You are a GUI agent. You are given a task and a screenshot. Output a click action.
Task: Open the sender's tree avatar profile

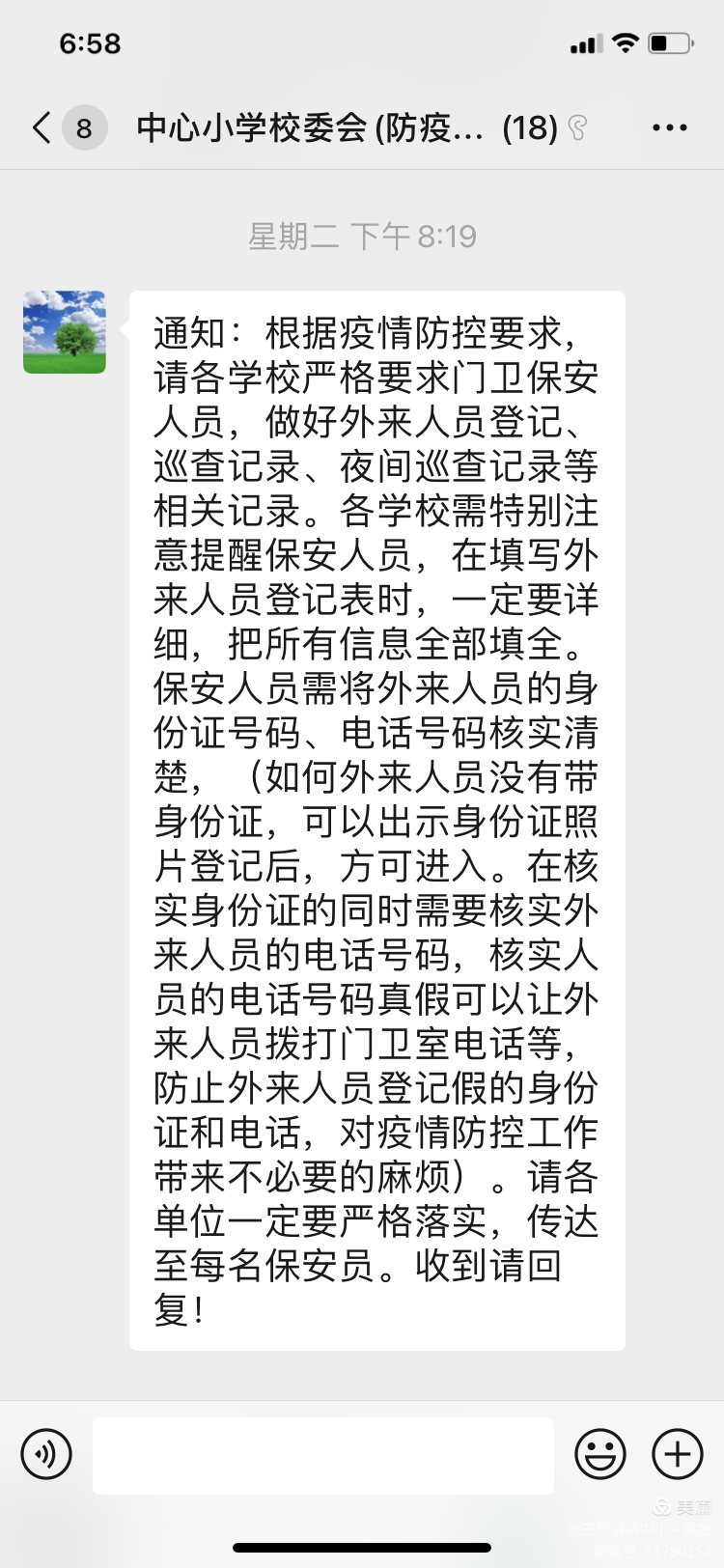pyautogui.click(x=65, y=332)
